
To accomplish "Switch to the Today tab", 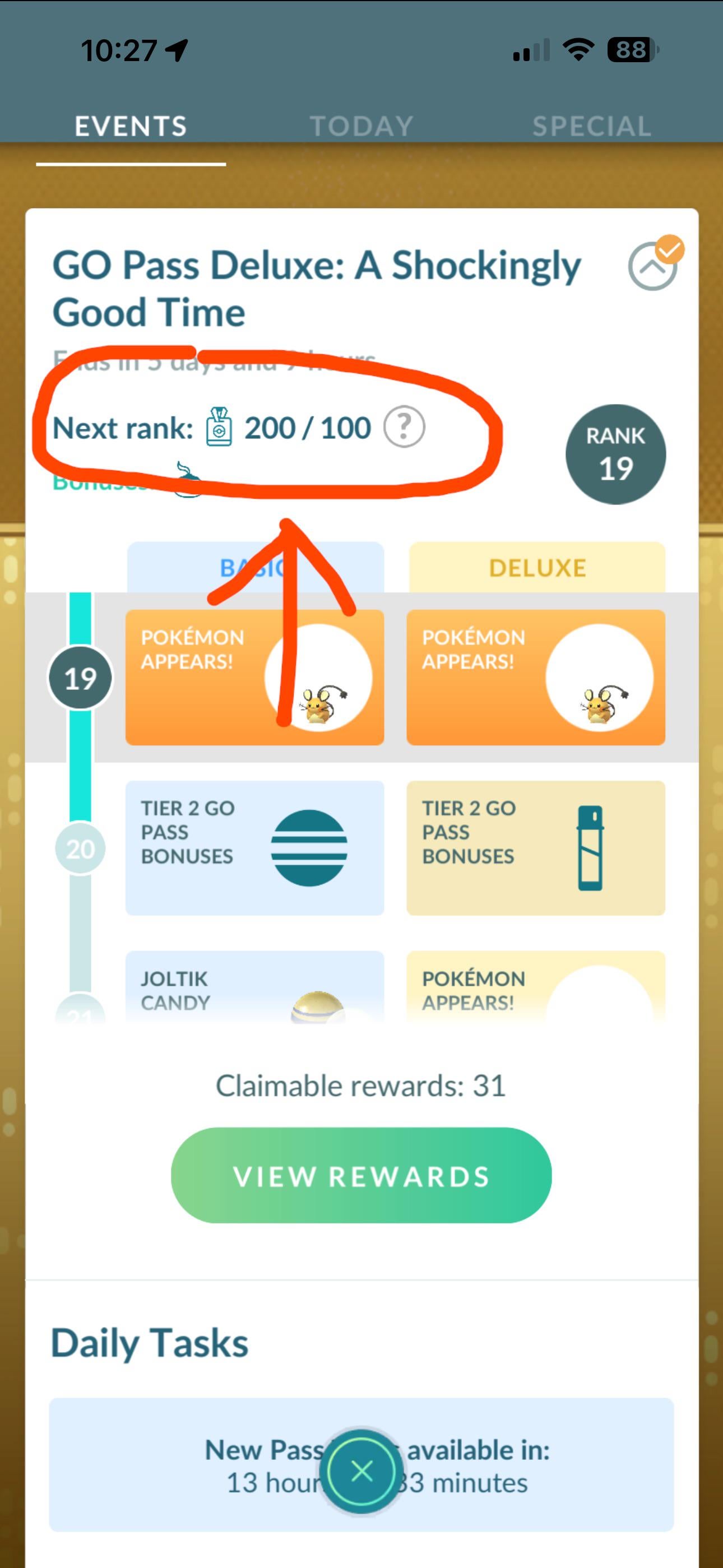I will (361, 127).
